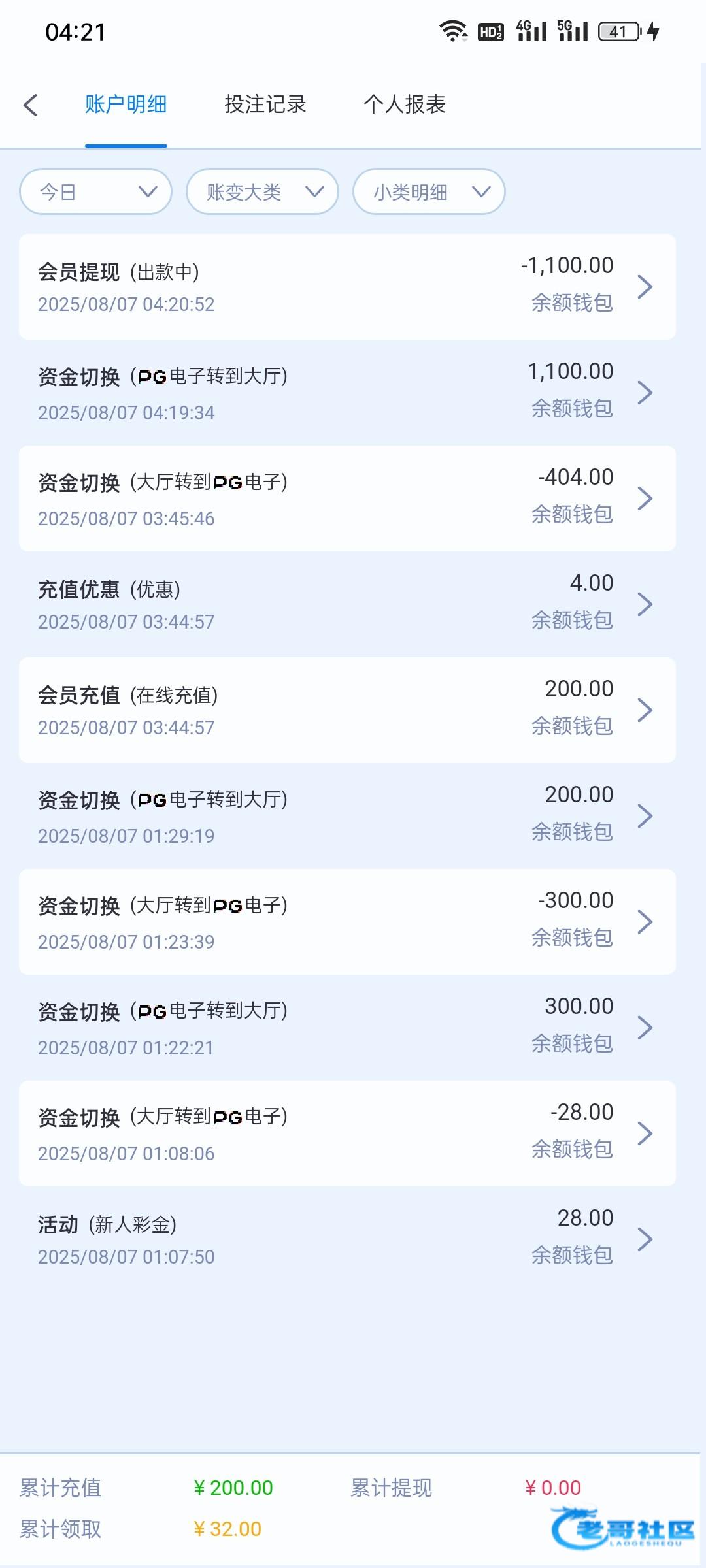Viewport: 706px width, 1568px height.
Task: Expand the 今日 date dropdown
Action: [96, 191]
